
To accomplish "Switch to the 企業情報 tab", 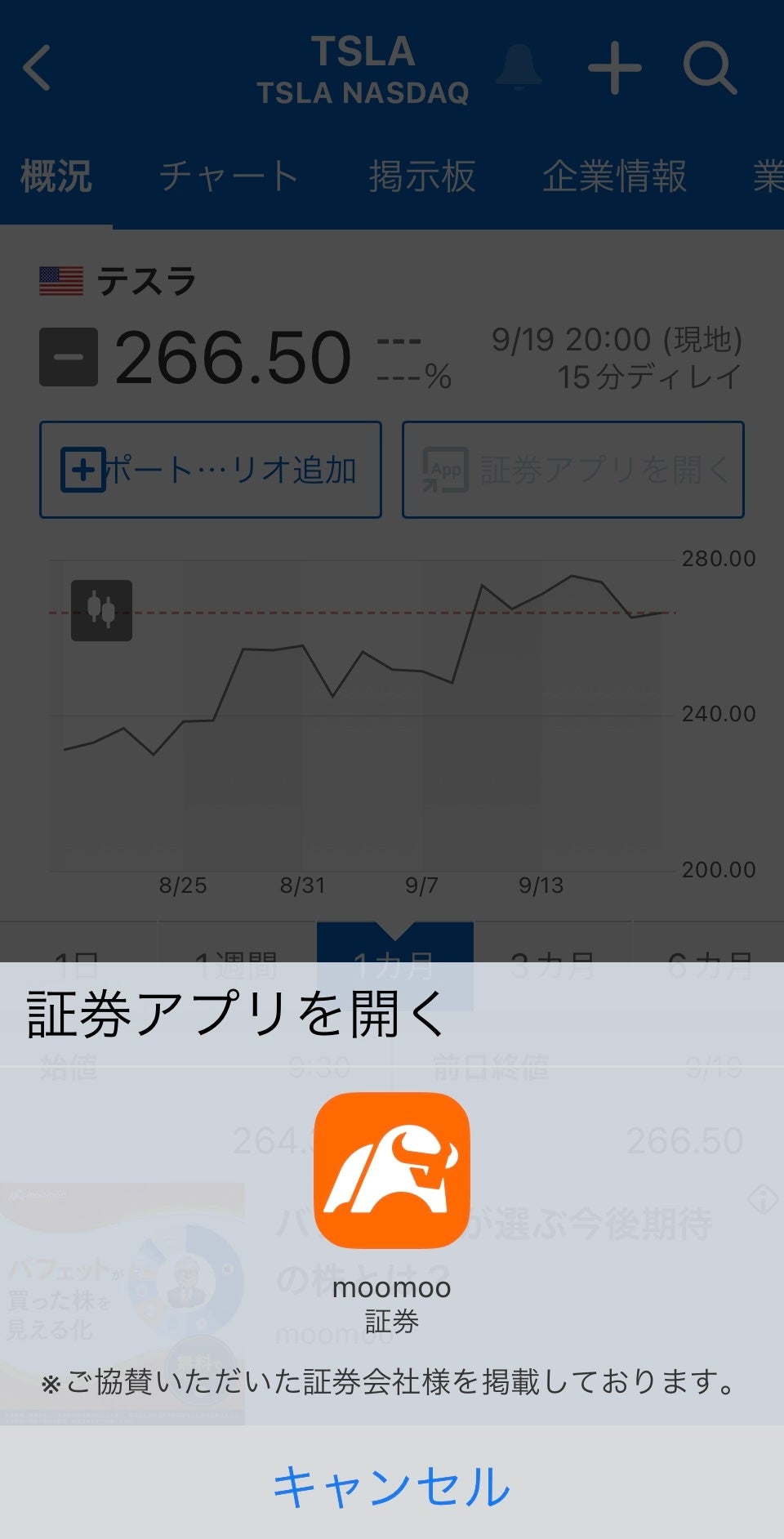I will [x=614, y=176].
